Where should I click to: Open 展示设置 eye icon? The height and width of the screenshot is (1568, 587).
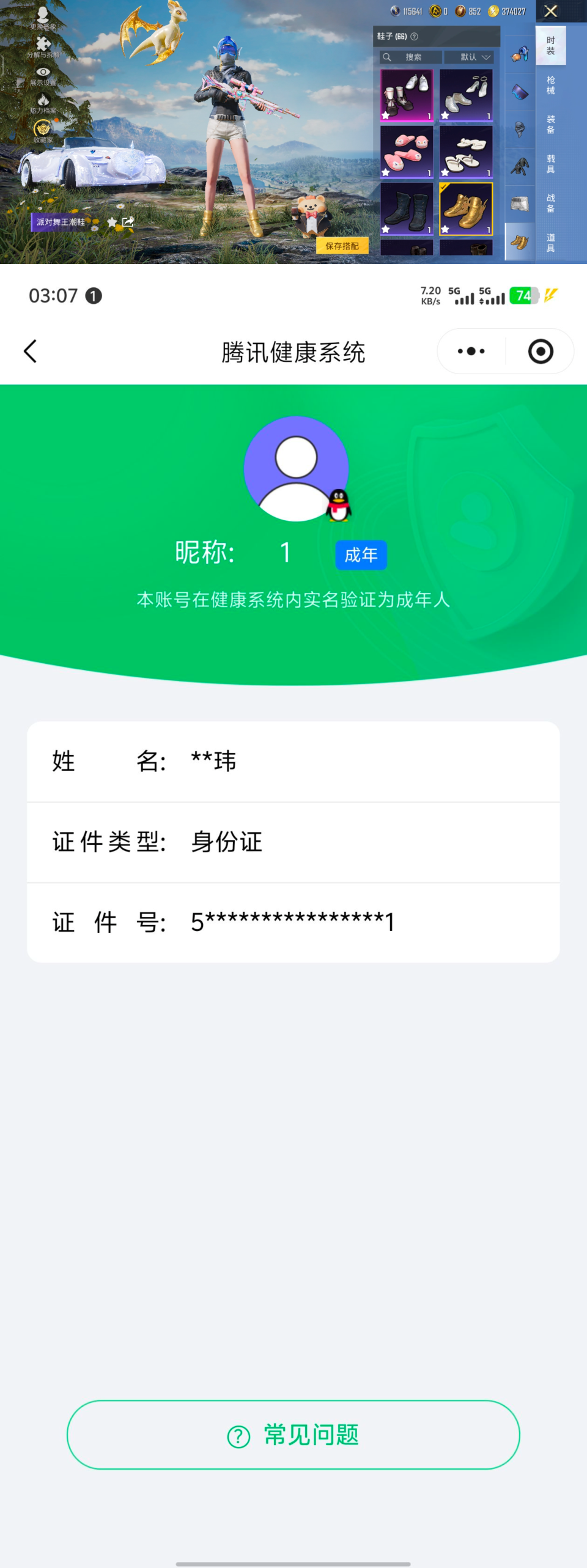pyautogui.click(x=42, y=72)
